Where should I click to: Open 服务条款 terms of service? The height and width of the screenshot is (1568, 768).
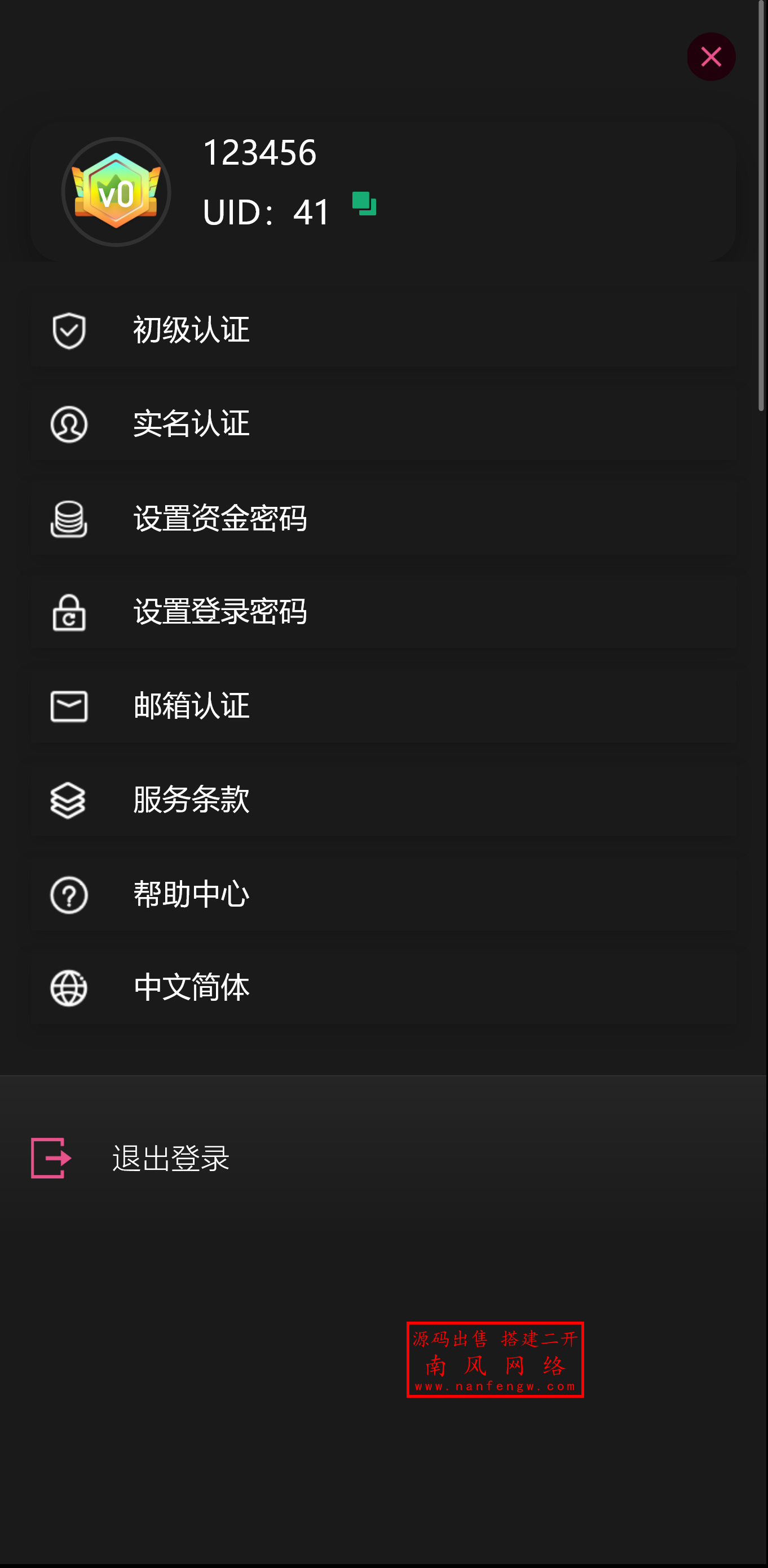pyautogui.click(x=191, y=801)
